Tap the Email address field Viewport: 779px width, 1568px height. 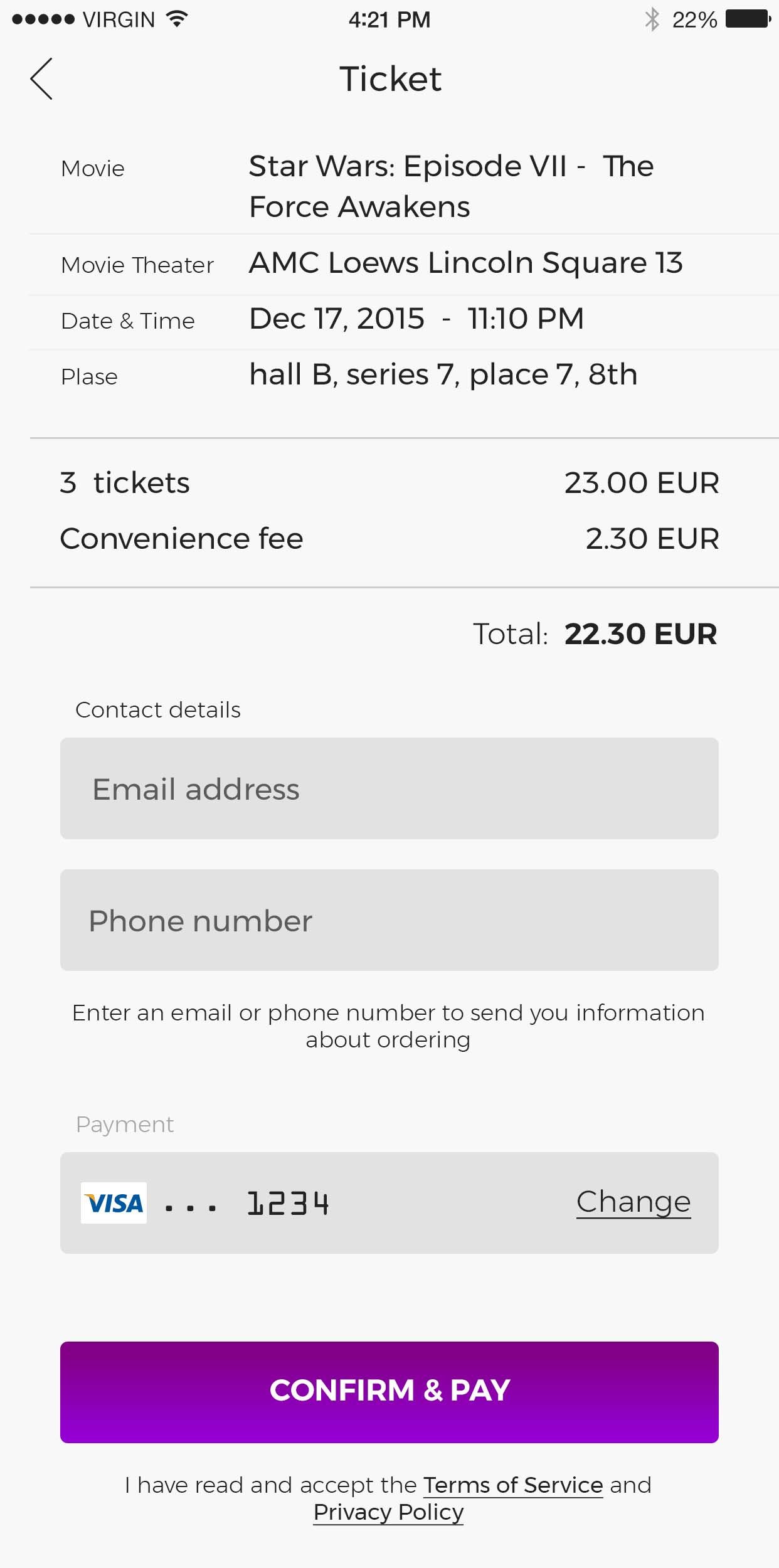(389, 788)
